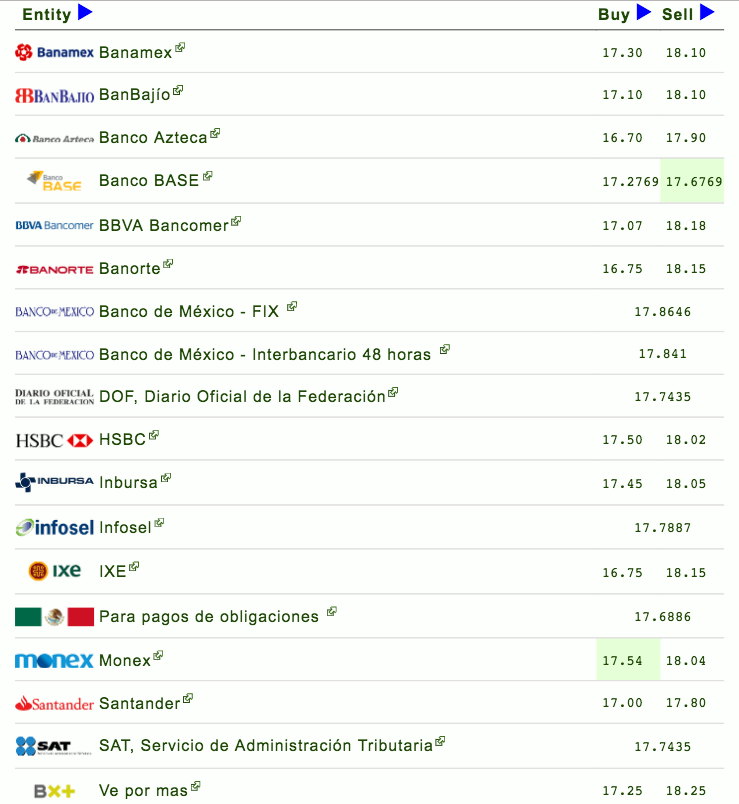739x804 pixels.
Task: Open the Banco BASE link
Action: point(149,181)
